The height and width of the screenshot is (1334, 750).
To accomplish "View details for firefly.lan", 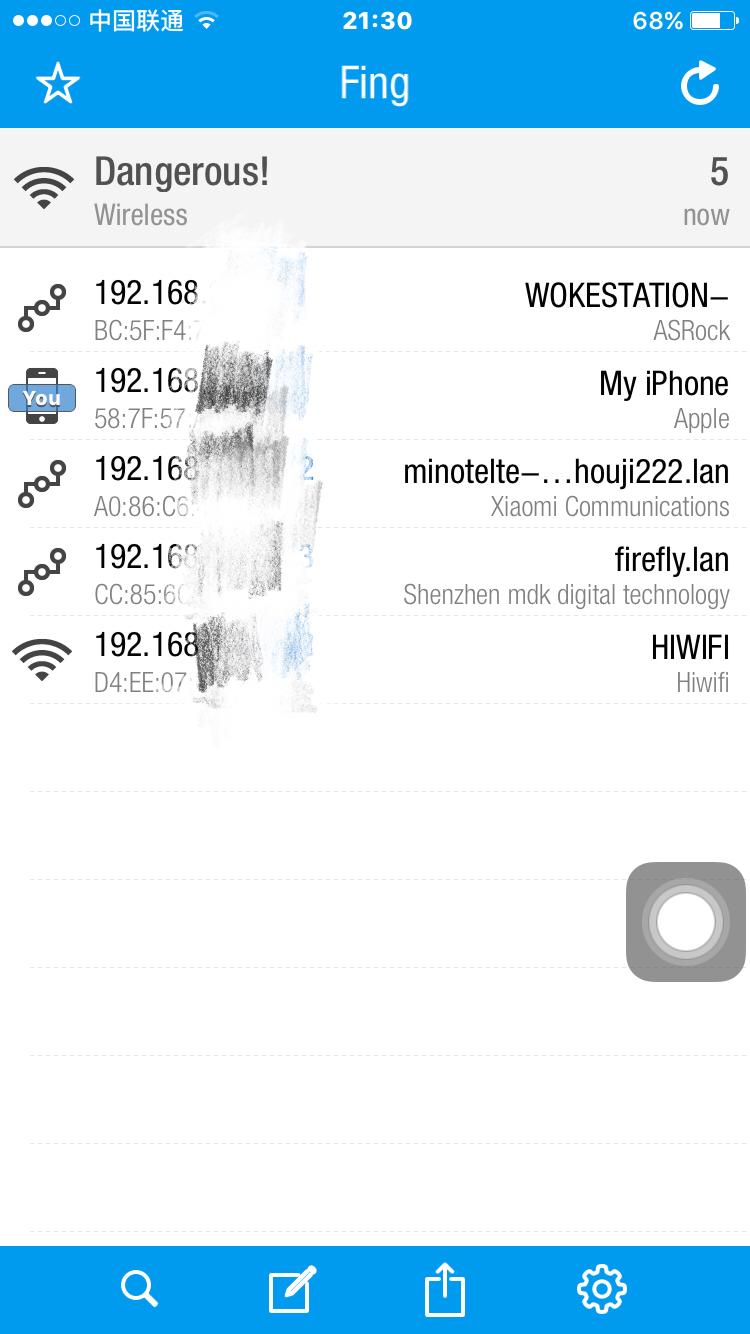I will coord(375,574).
